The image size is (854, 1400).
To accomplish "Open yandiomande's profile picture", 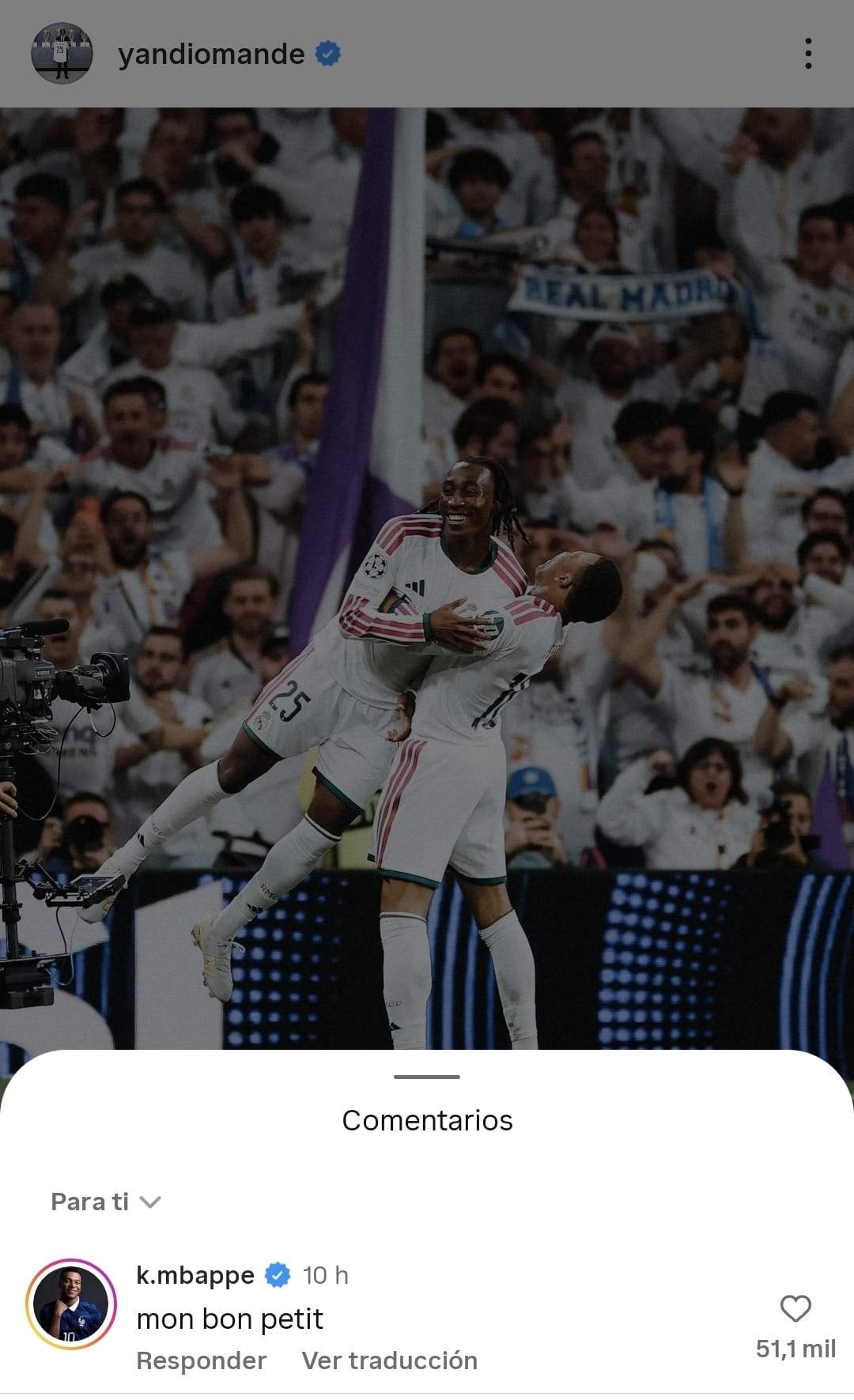I will (62, 54).
